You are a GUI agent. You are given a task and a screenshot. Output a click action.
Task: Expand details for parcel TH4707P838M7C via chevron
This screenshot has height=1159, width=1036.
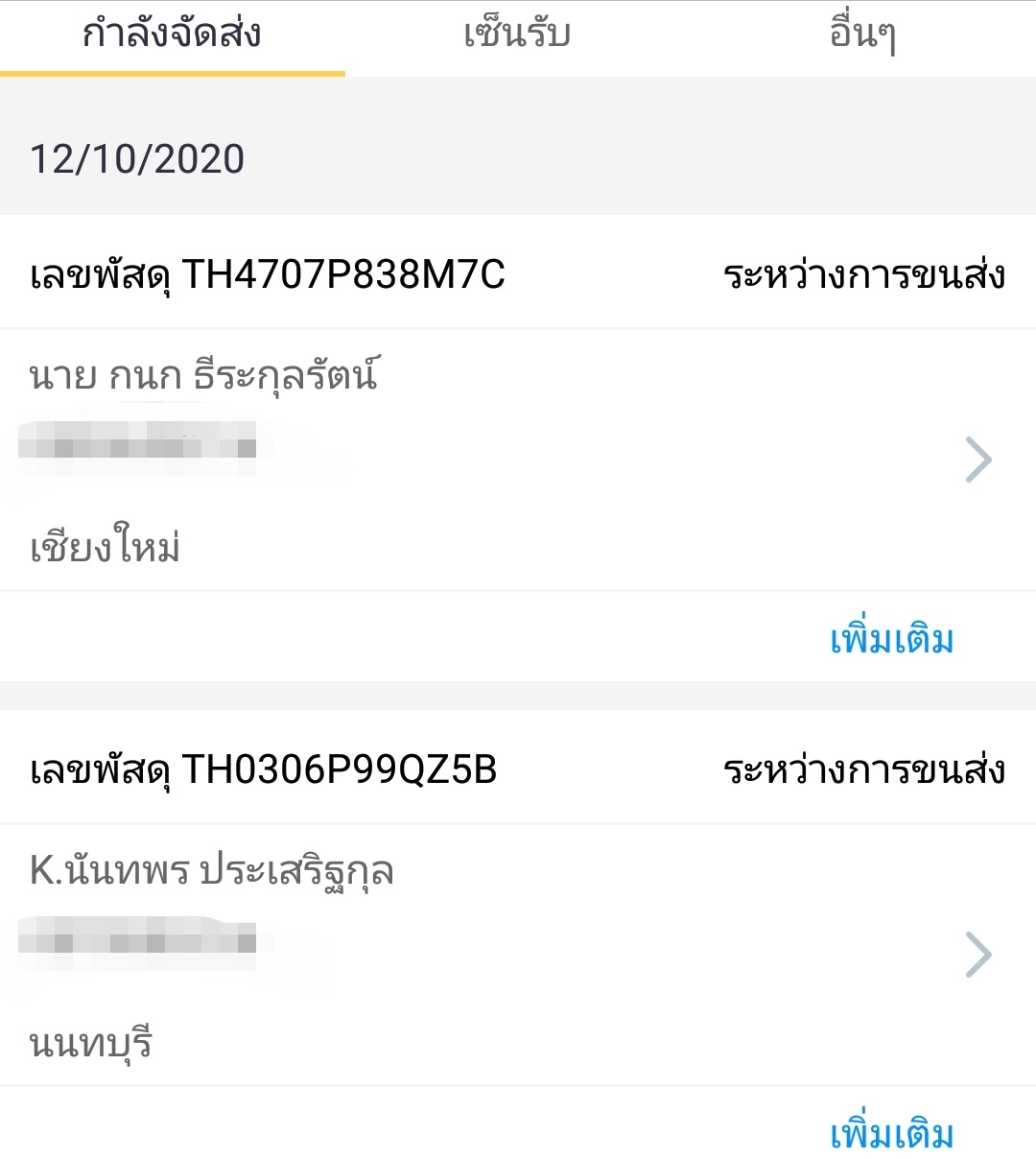(980, 459)
